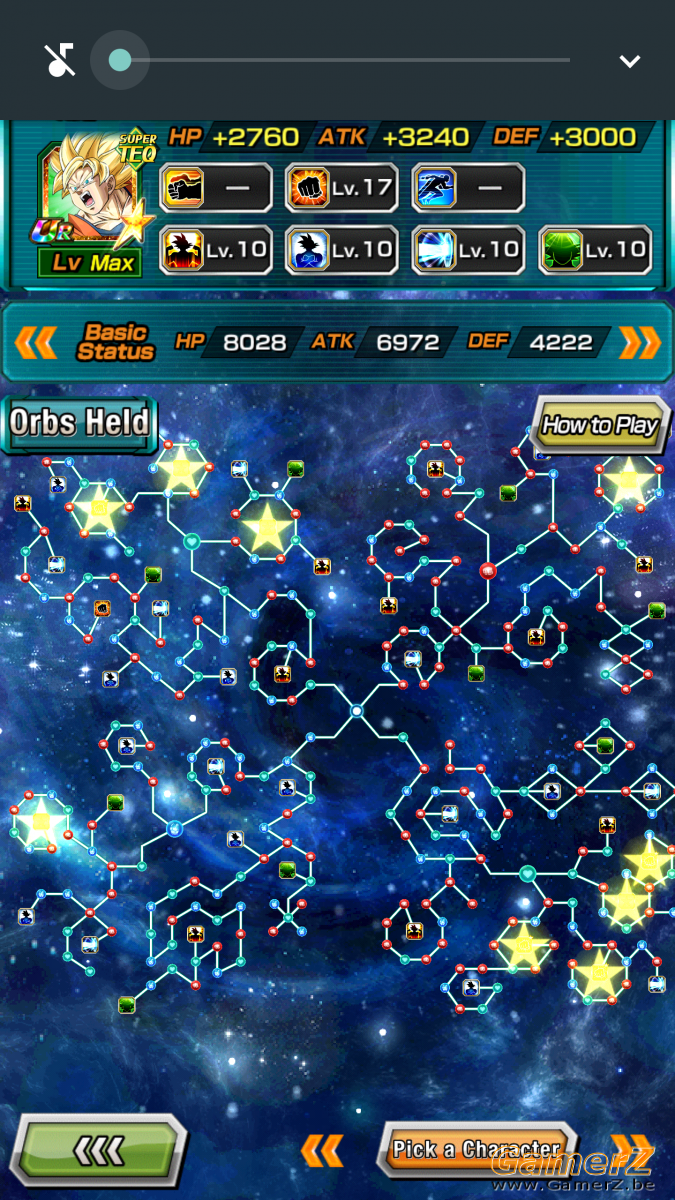The width and height of the screenshot is (675, 1200).
Task: View Orbs Held panel
Action: (x=79, y=422)
